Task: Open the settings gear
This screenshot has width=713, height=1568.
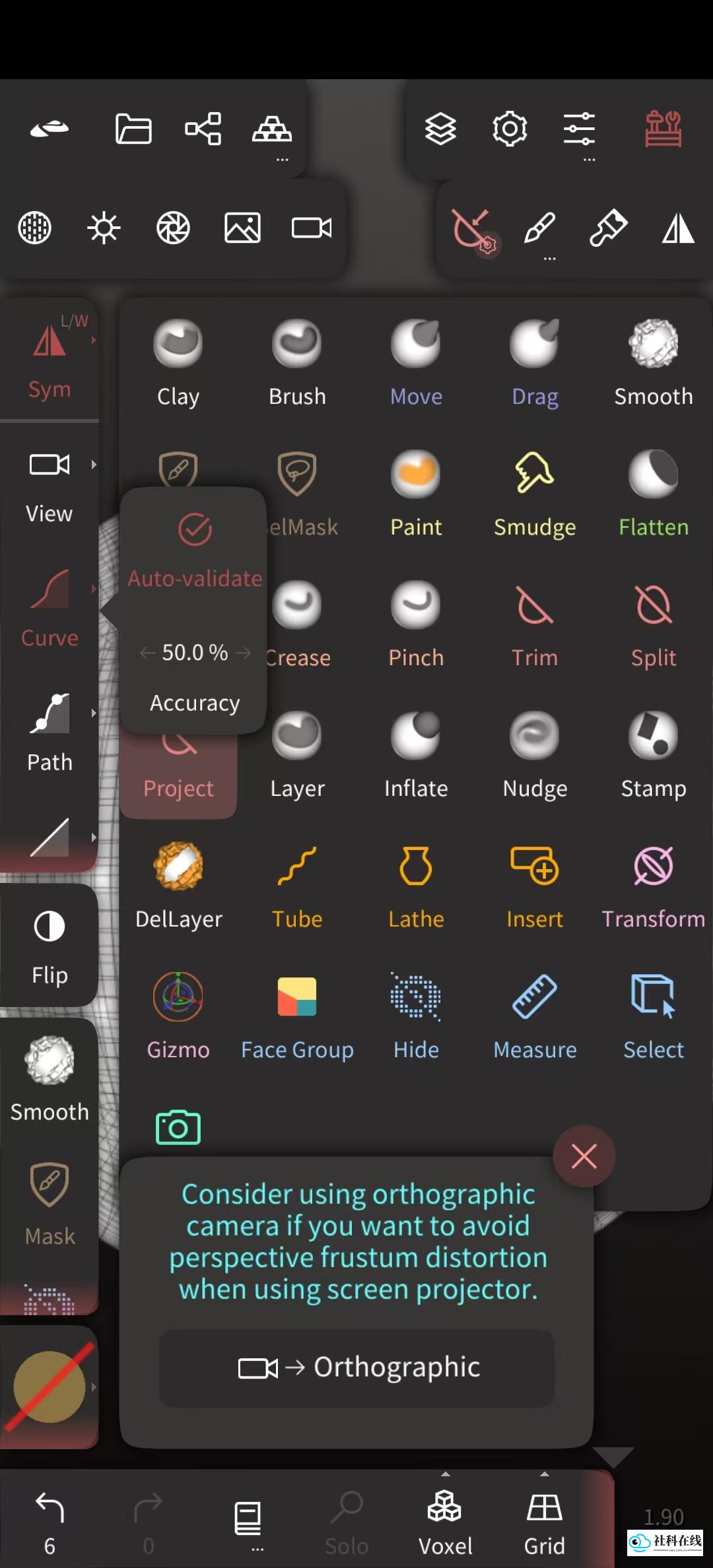Action: [510, 129]
